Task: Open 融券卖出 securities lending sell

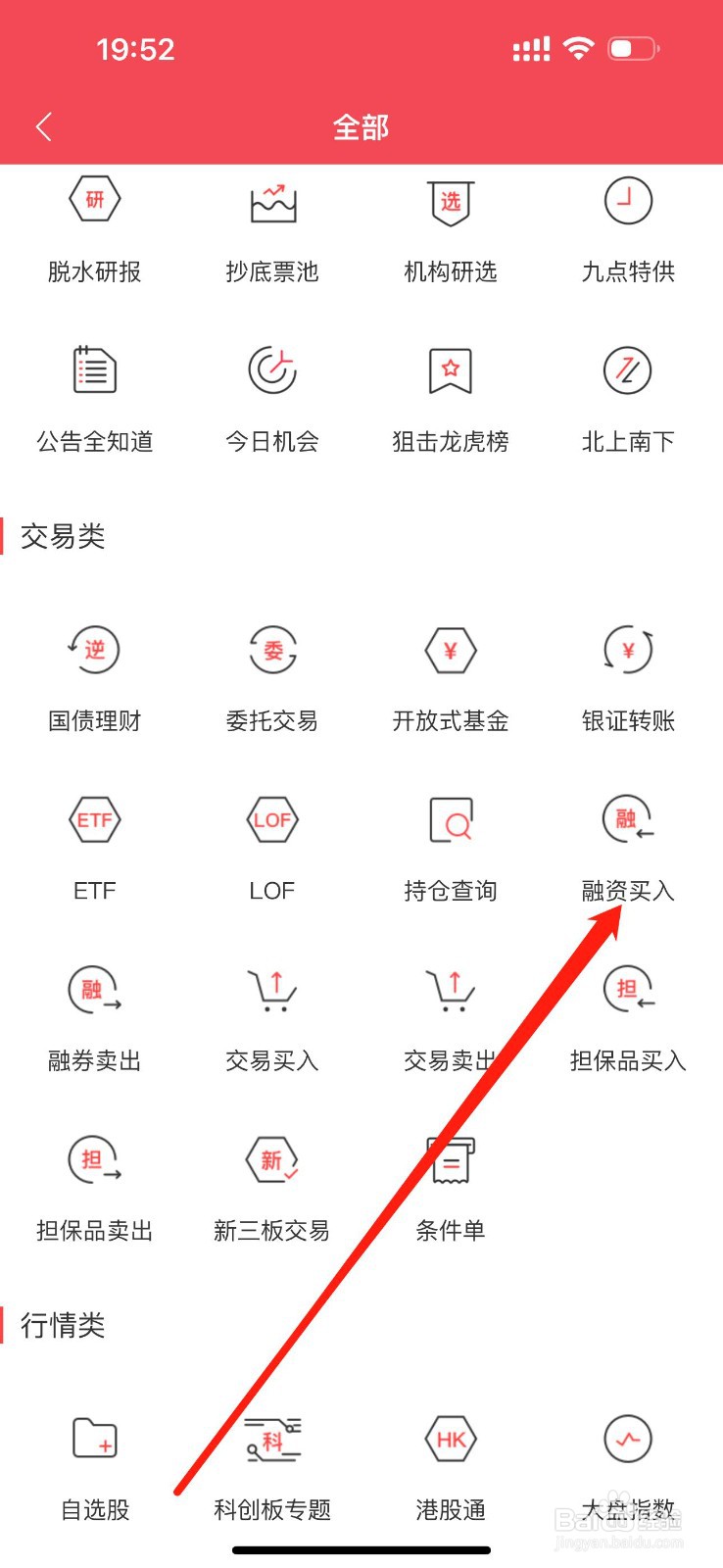Action: [94, 1014]
